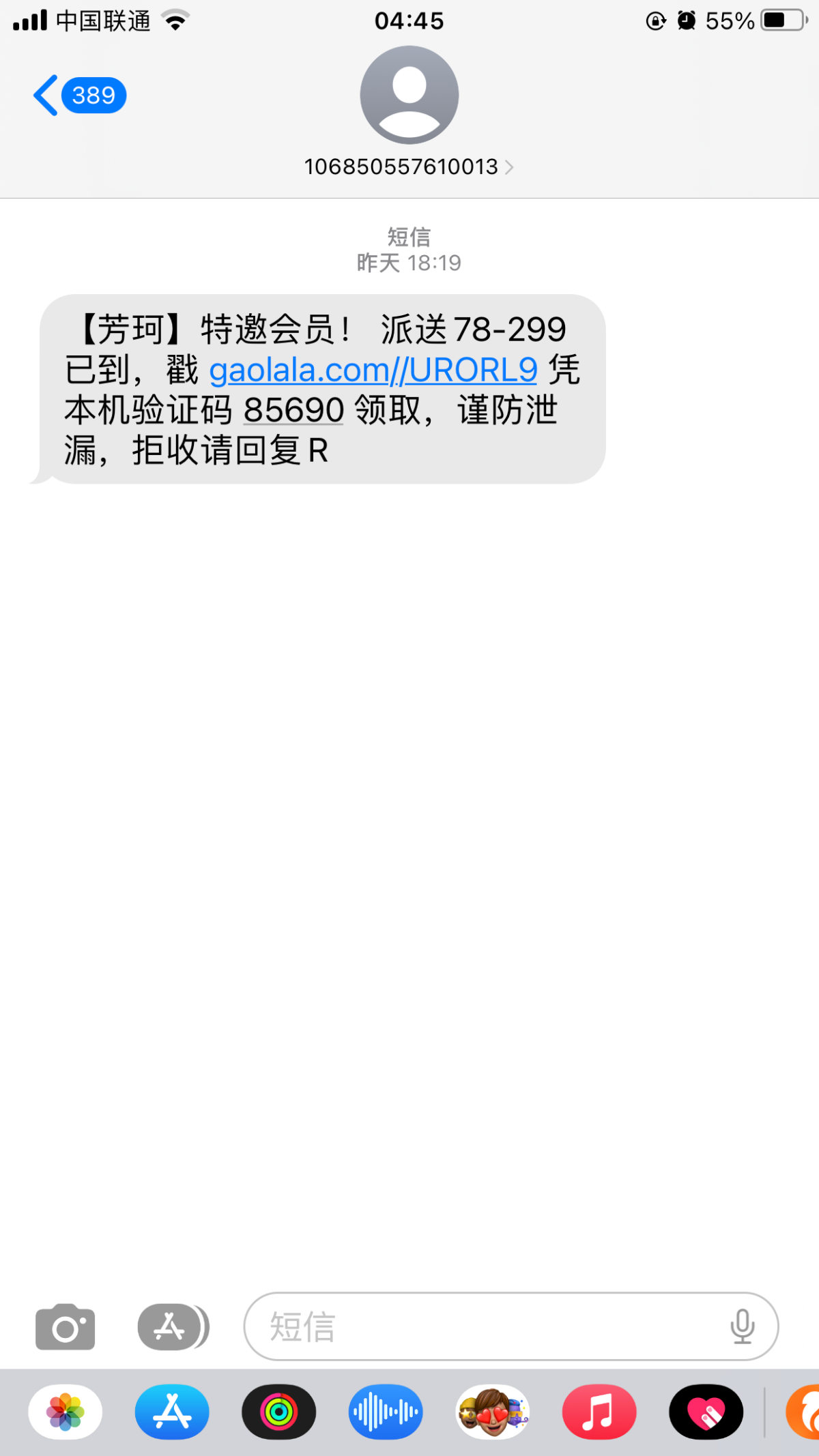This screenshot has height=1456, width=819.
Task: Open the Music app in the drawer
Action: pos(599,1412)
